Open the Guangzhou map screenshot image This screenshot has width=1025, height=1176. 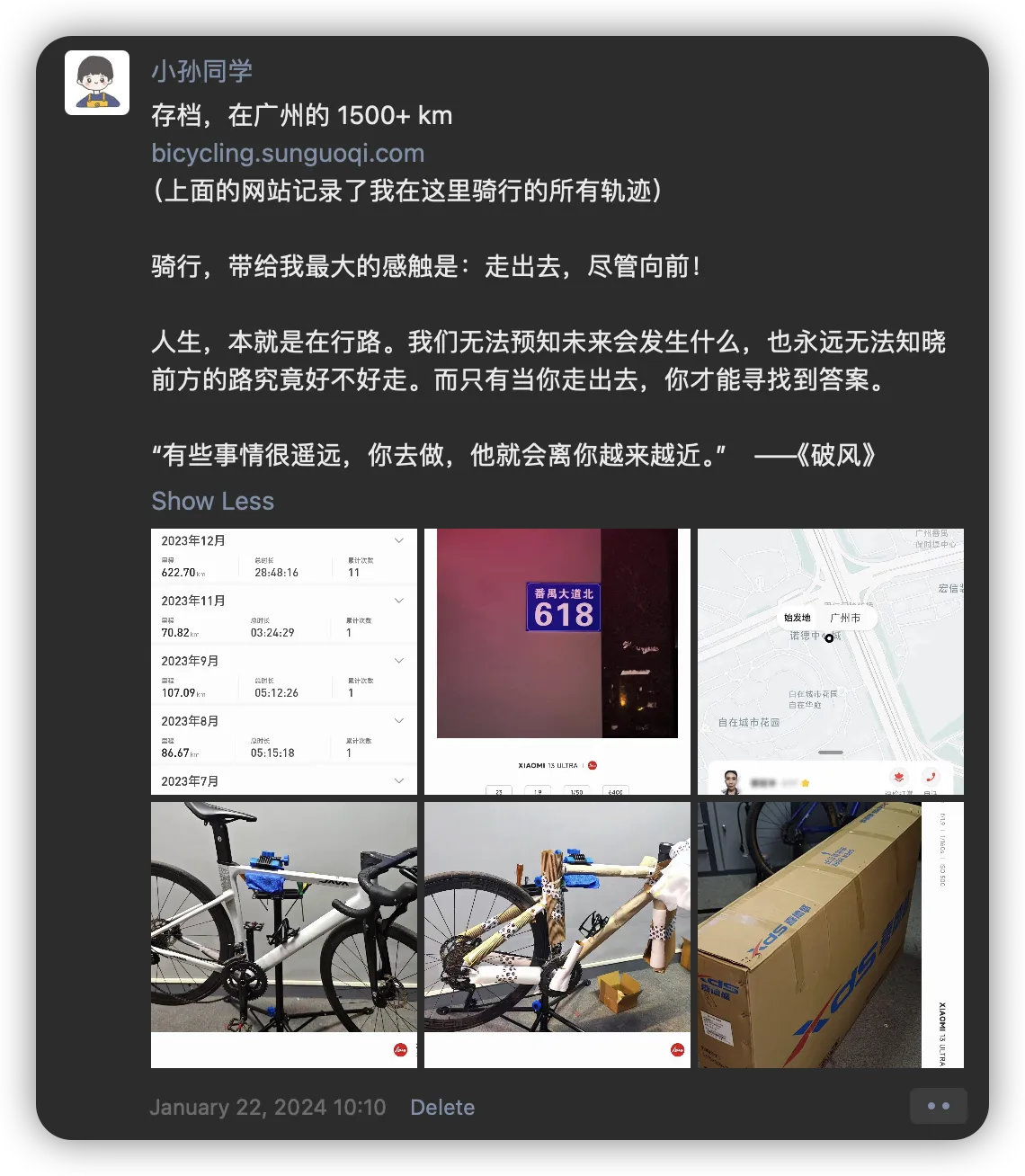831,662
